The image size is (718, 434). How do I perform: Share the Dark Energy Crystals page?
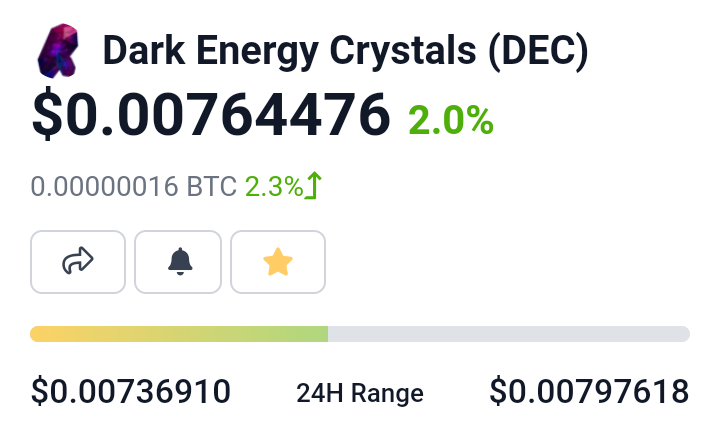coord(78,262)
